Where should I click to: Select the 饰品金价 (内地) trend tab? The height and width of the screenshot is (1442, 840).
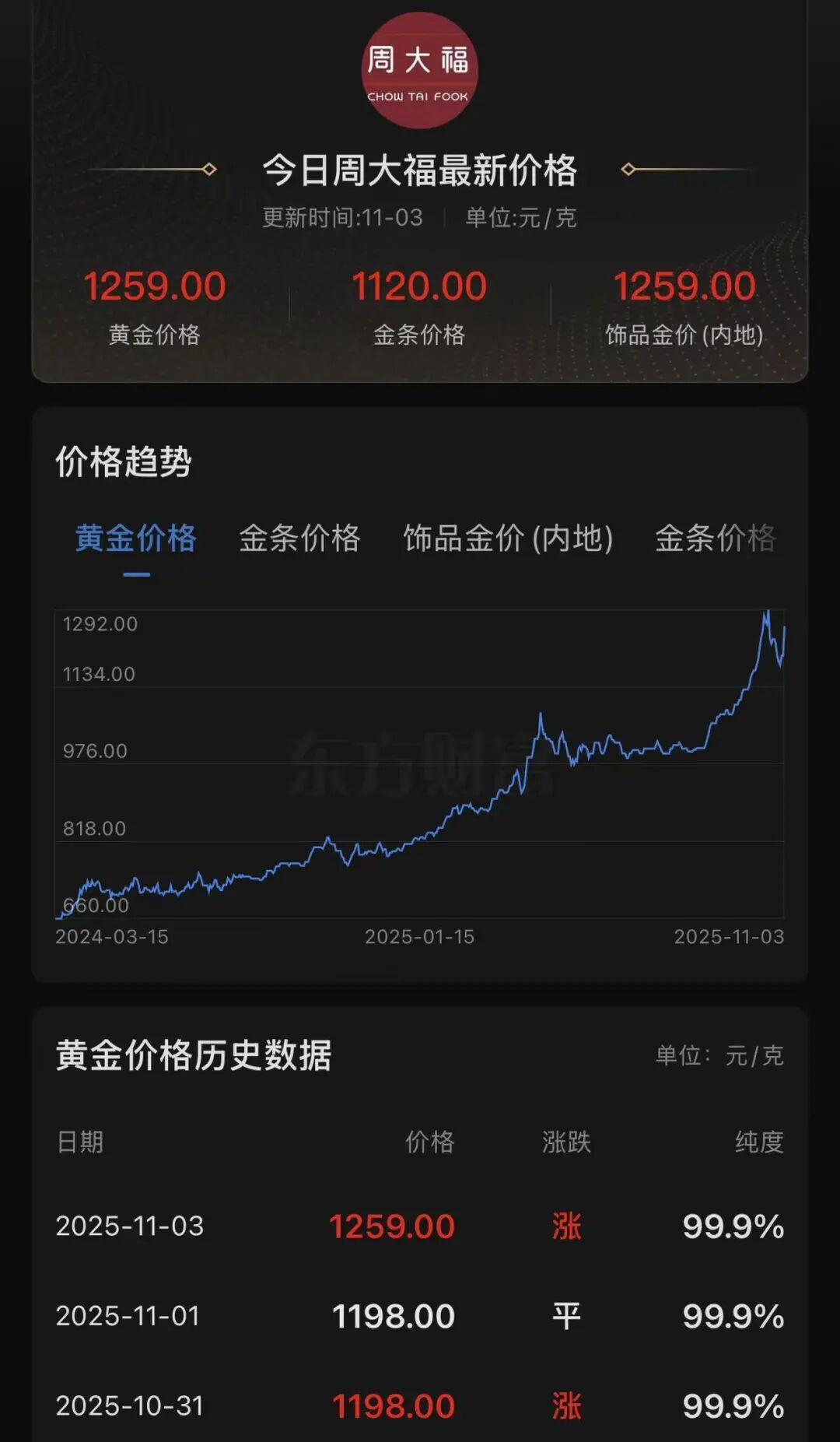click(508, 539)
